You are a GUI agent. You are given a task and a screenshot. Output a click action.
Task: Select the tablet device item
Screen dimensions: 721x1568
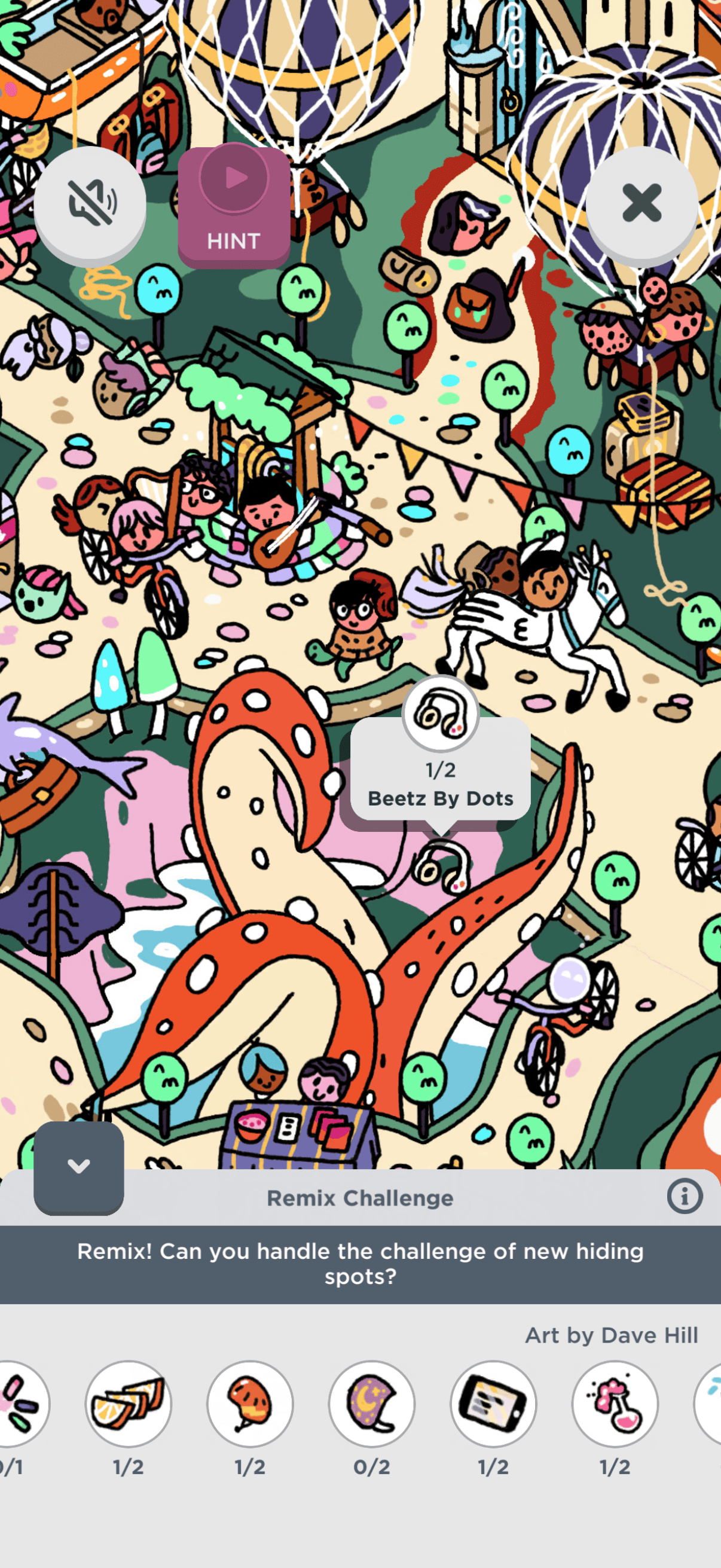(x=493, y=1404)
